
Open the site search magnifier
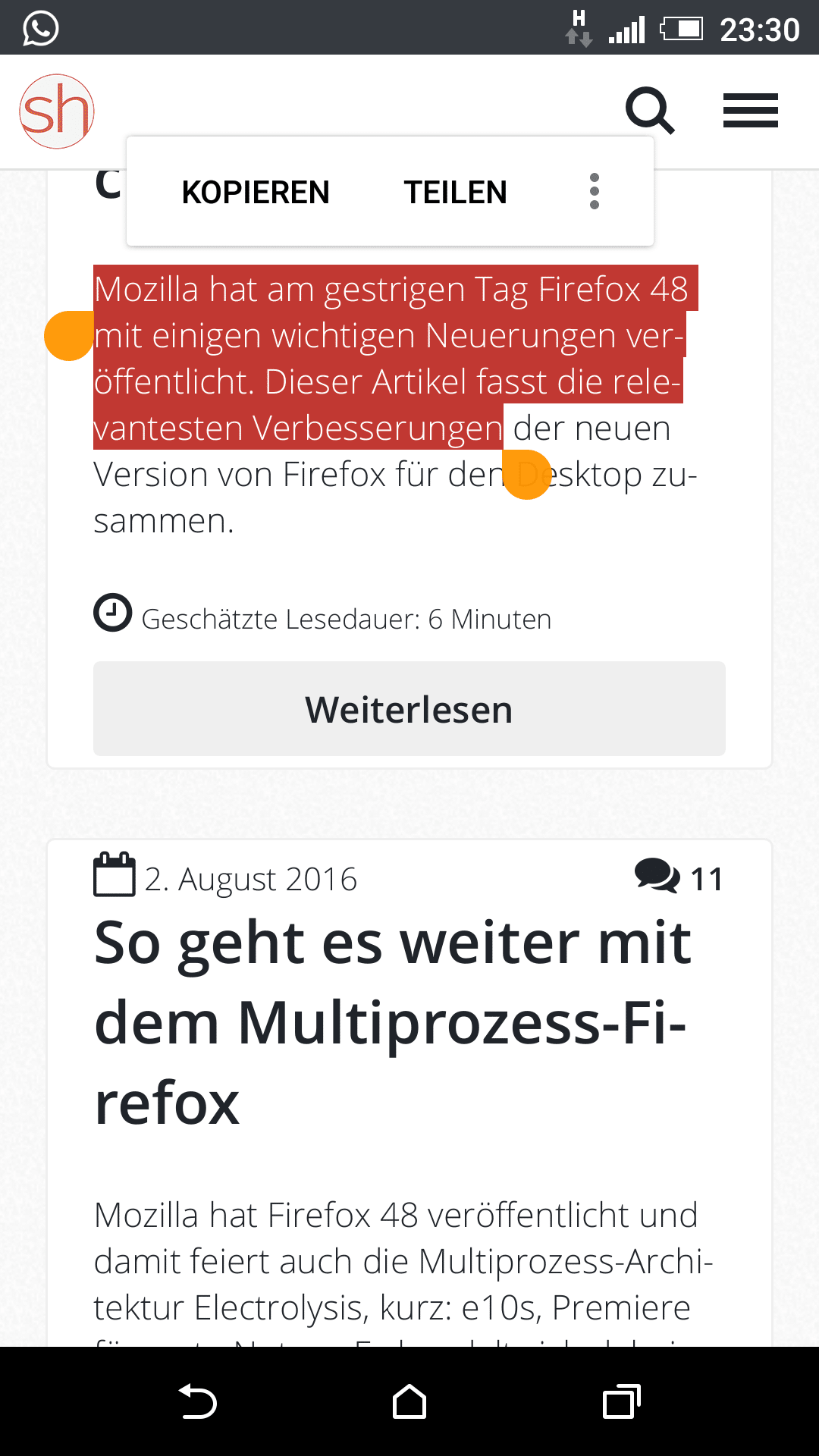coord(650,111)
